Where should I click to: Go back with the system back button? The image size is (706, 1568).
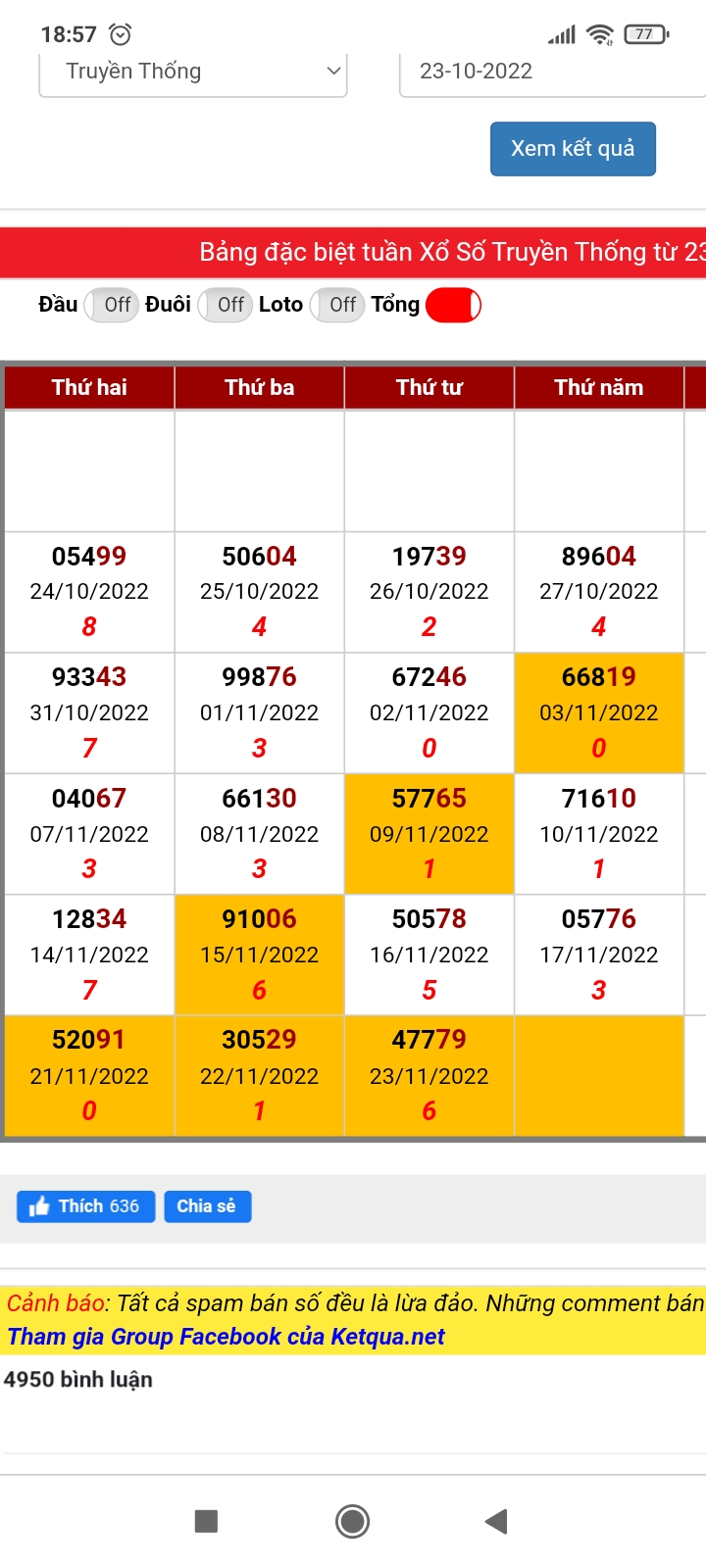pyautogui.click(x=496, y=1521)
